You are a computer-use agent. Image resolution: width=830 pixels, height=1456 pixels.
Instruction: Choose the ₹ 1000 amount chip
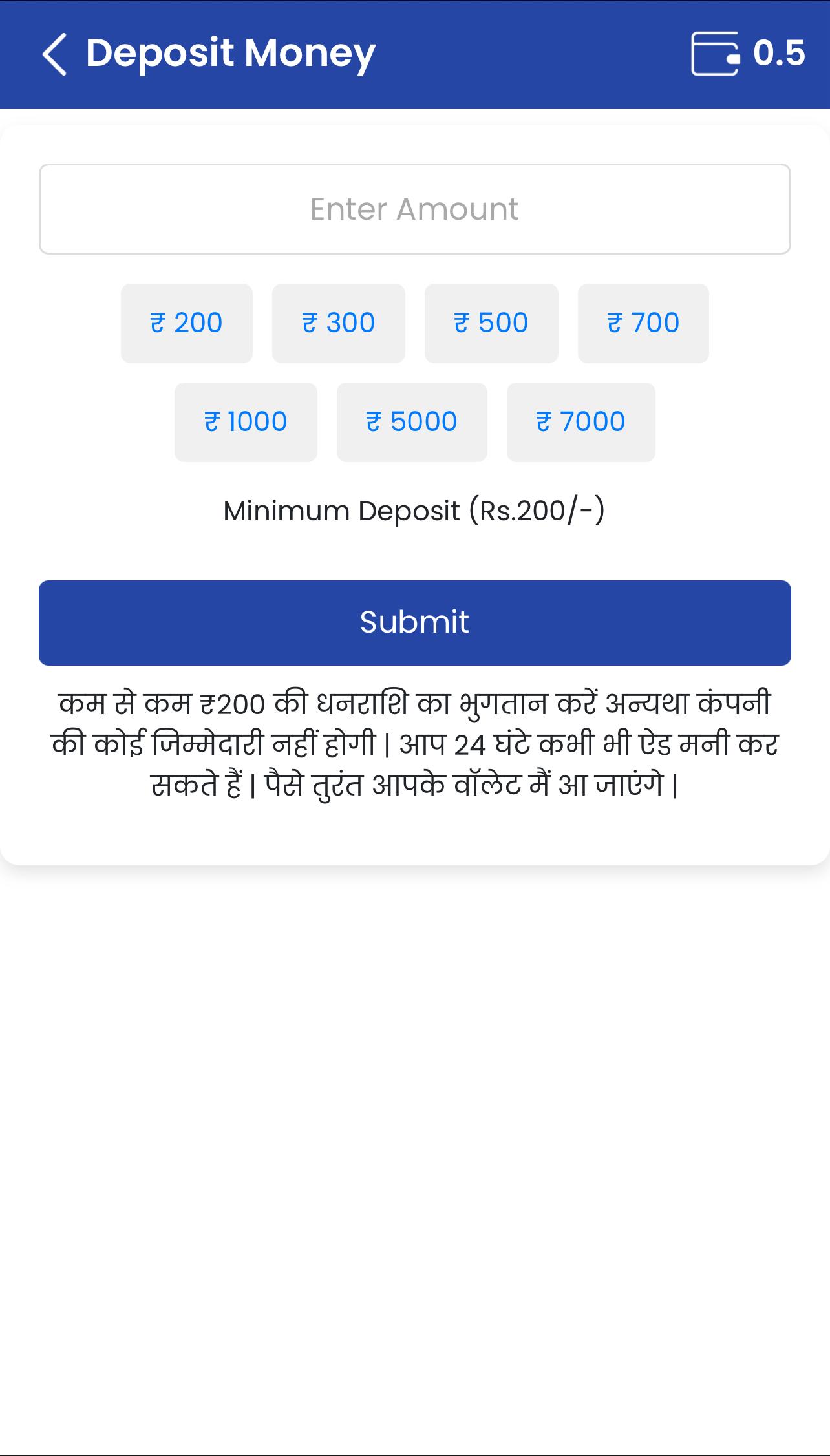246,422
